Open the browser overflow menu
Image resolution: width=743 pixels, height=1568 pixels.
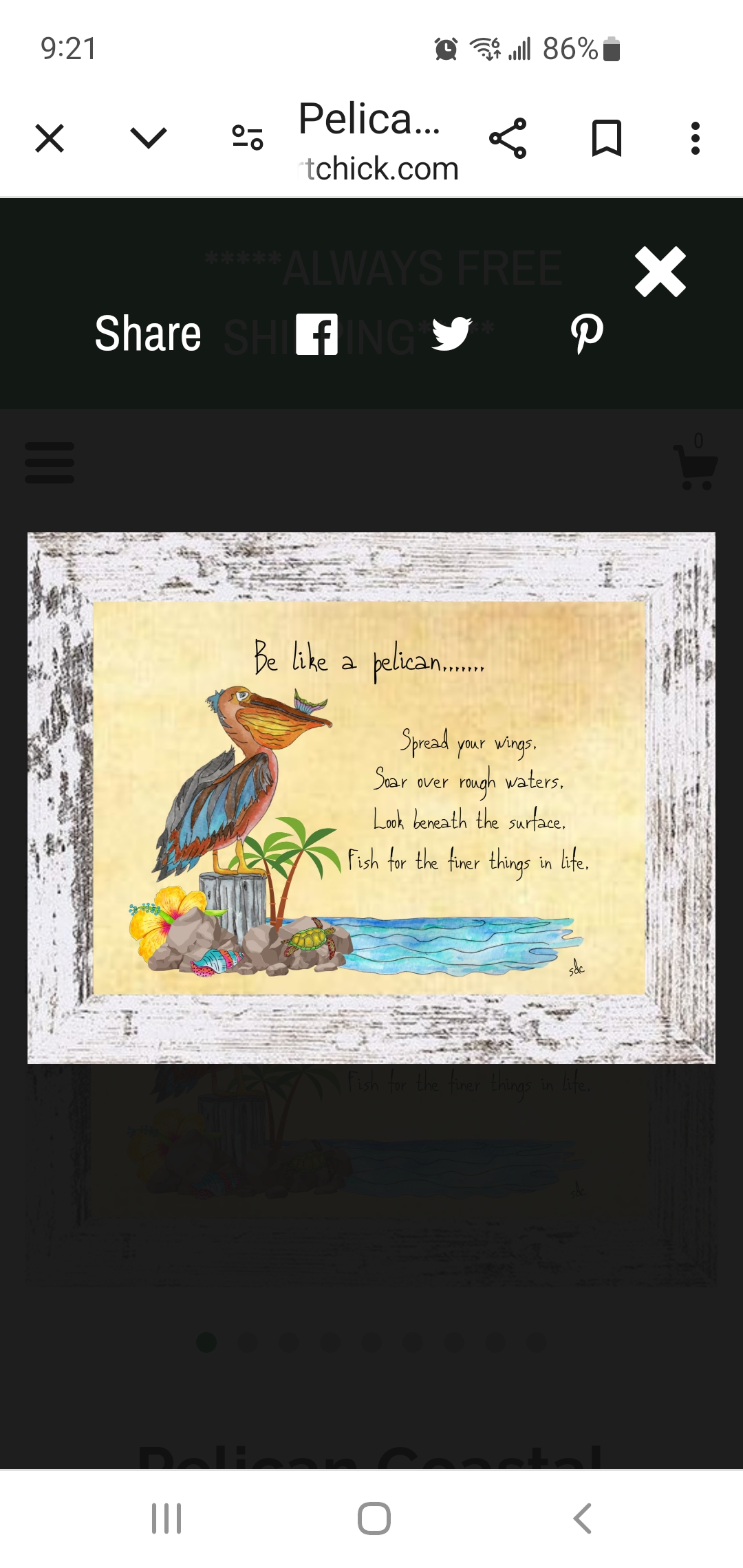click(x=696, y=138)
